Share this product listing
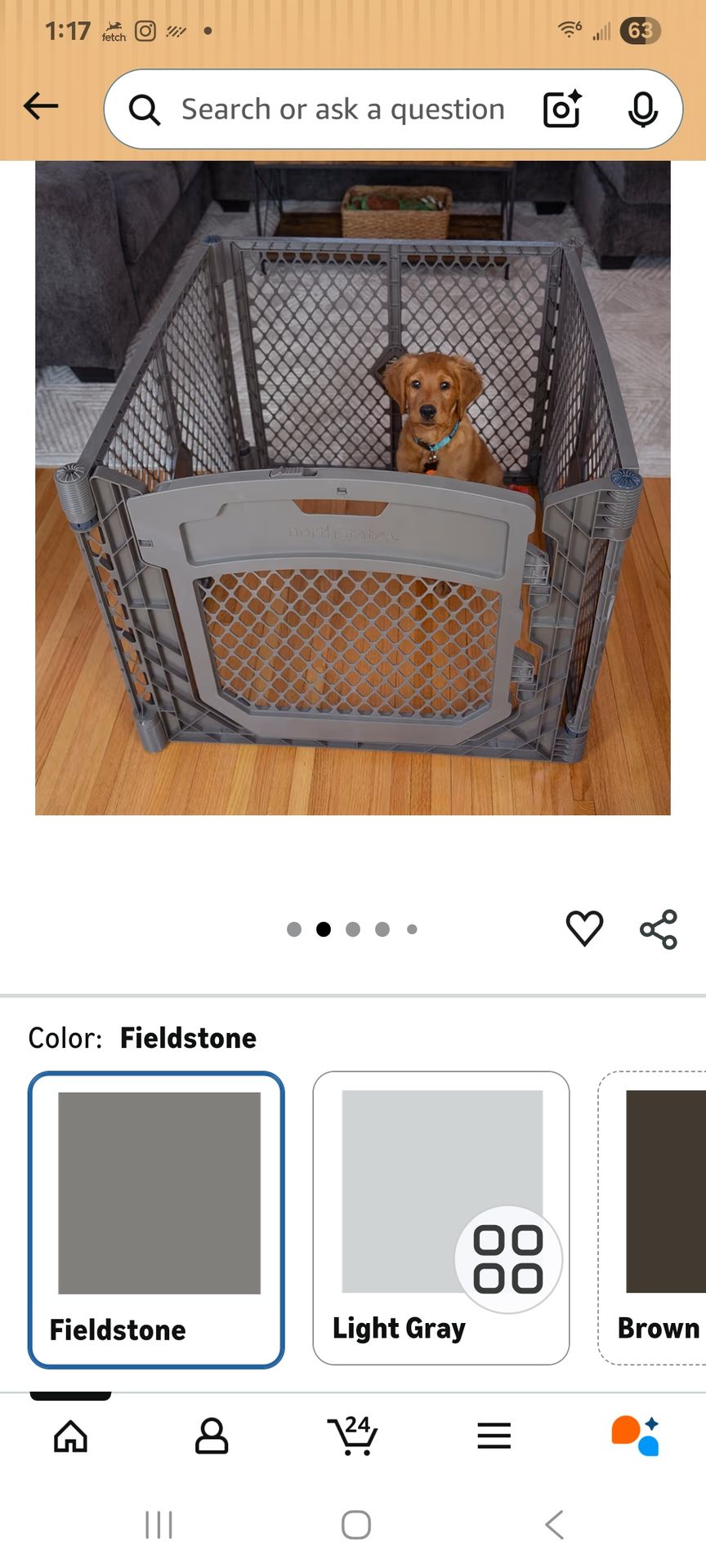Viewport: 706px width, 1568px height. 659,929
